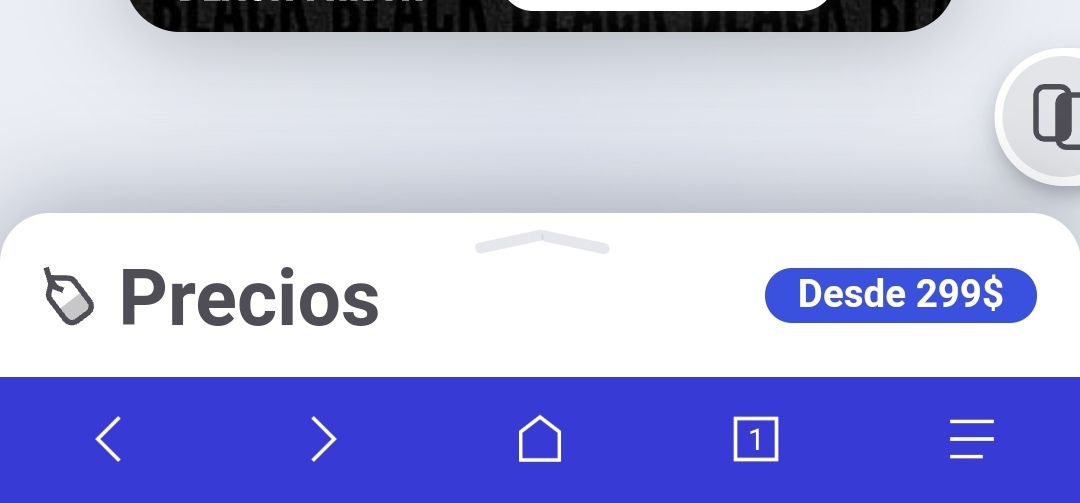The width and height of the screenshot is (1080, 503).
Task: Open the tab switcher showing 1 tab
Action: 756,439
